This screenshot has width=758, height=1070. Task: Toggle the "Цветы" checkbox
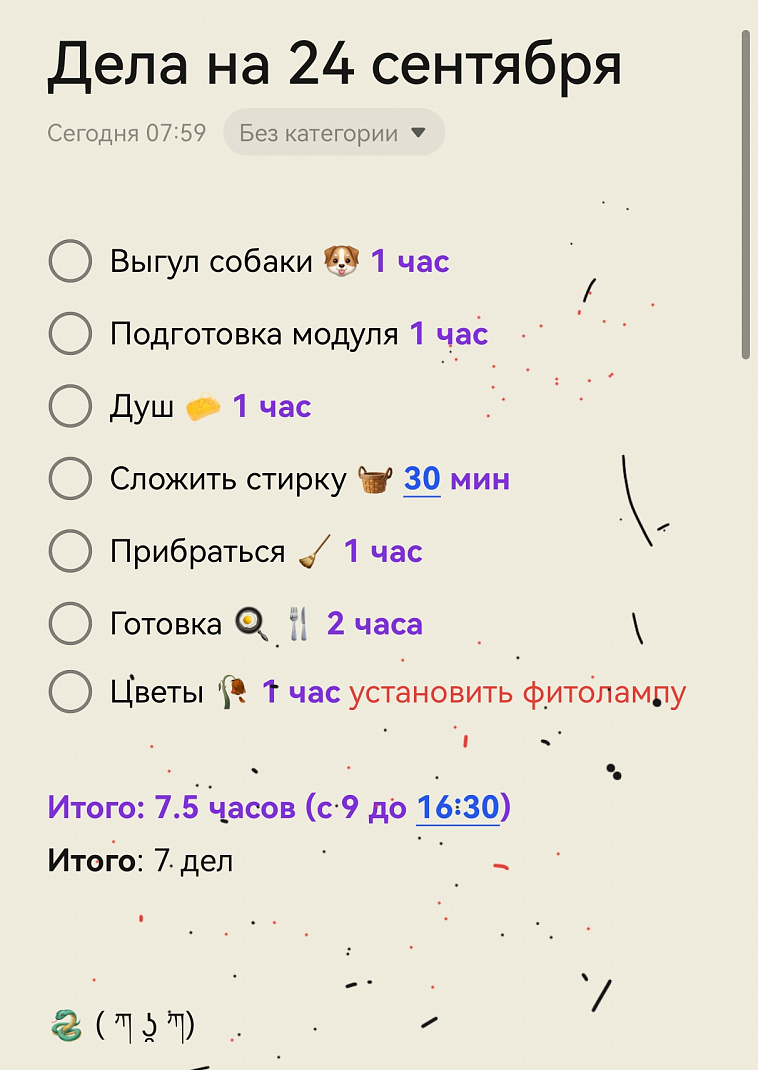point(70,692)
